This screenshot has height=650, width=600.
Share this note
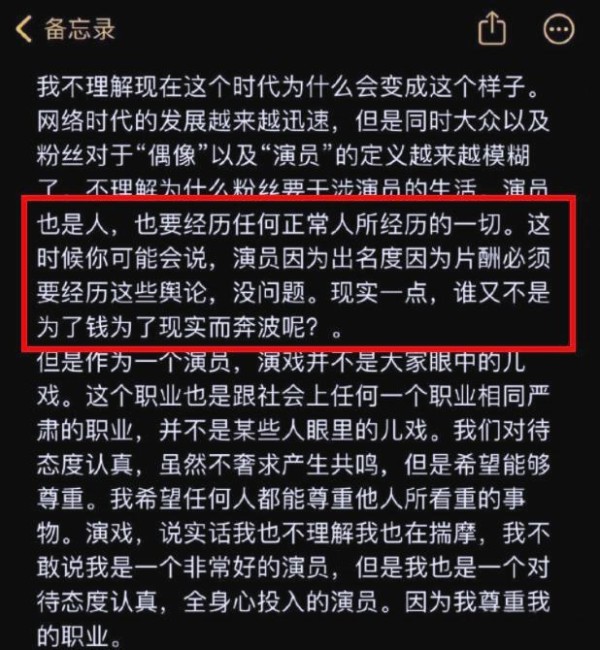(x=492, y=29)
